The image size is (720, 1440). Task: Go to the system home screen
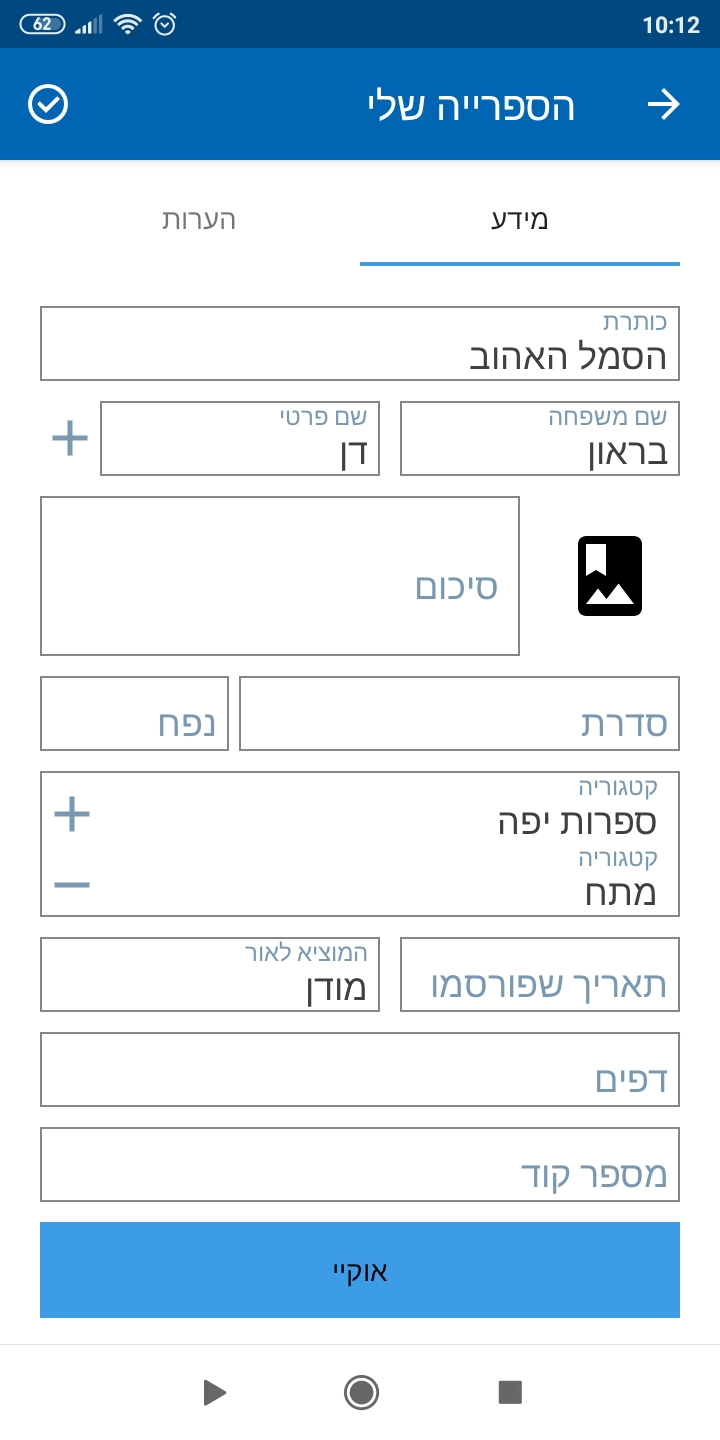361,1392
